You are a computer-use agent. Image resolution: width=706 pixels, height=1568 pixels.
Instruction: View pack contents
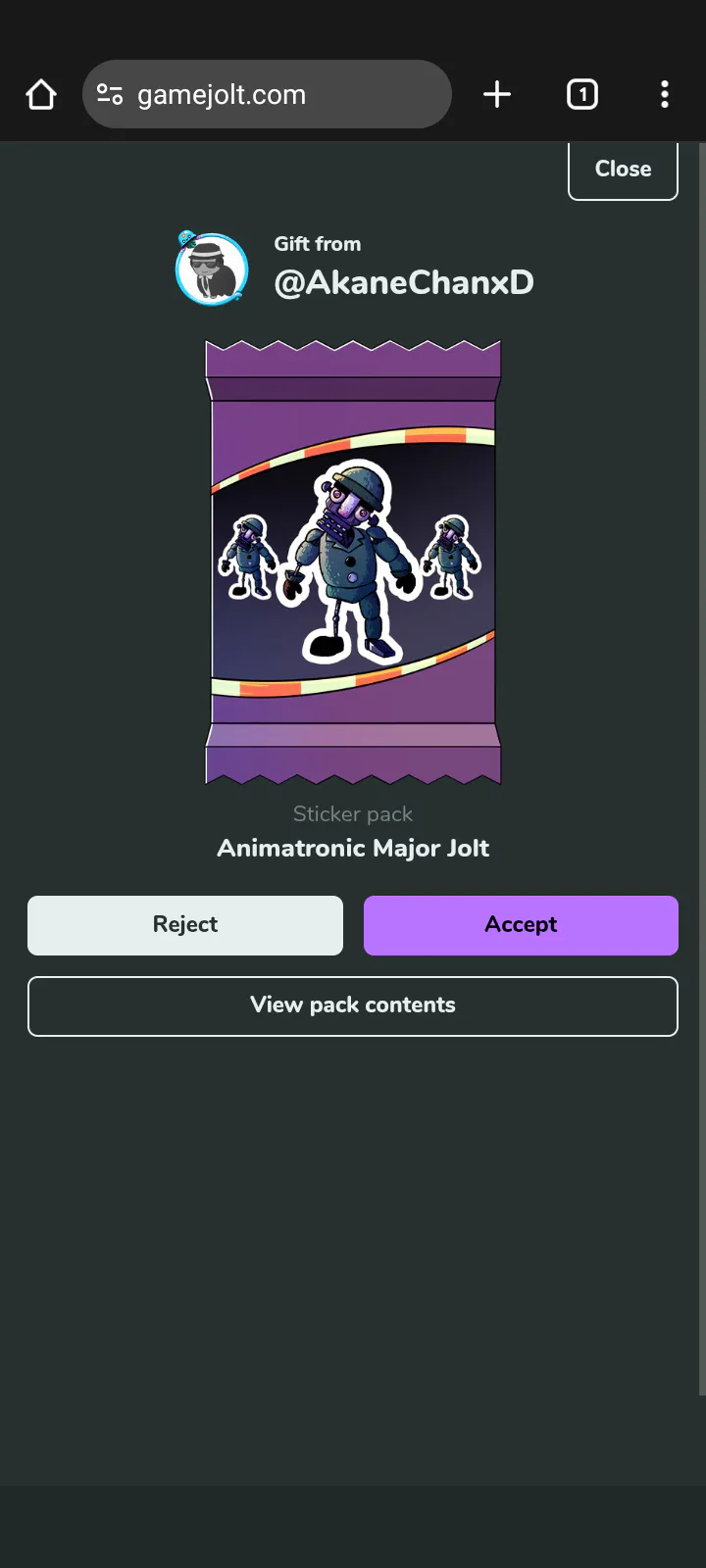click(353, 1005)
